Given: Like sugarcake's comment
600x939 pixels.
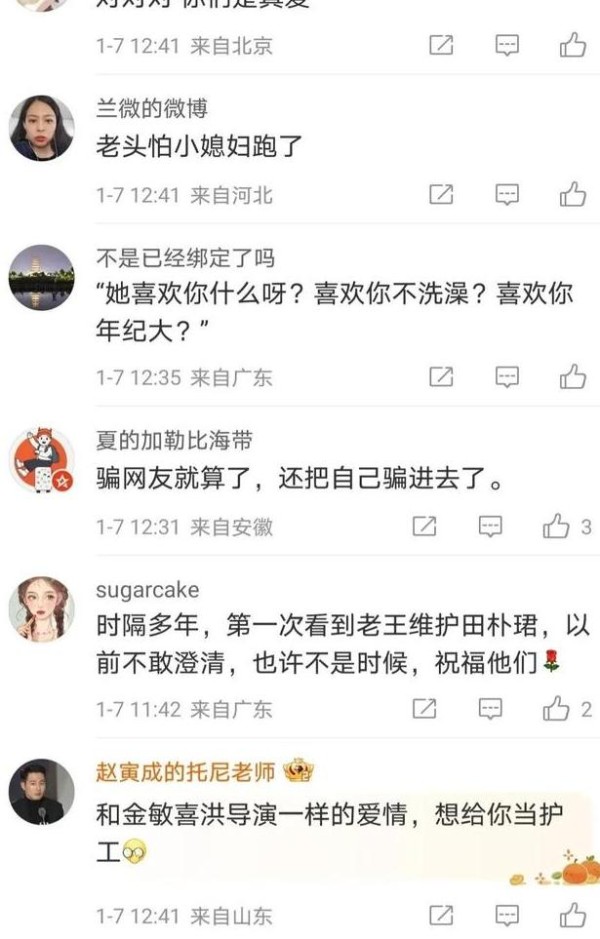Looking at the screenshot, I should pyautogui.click(x=557, y=709).
